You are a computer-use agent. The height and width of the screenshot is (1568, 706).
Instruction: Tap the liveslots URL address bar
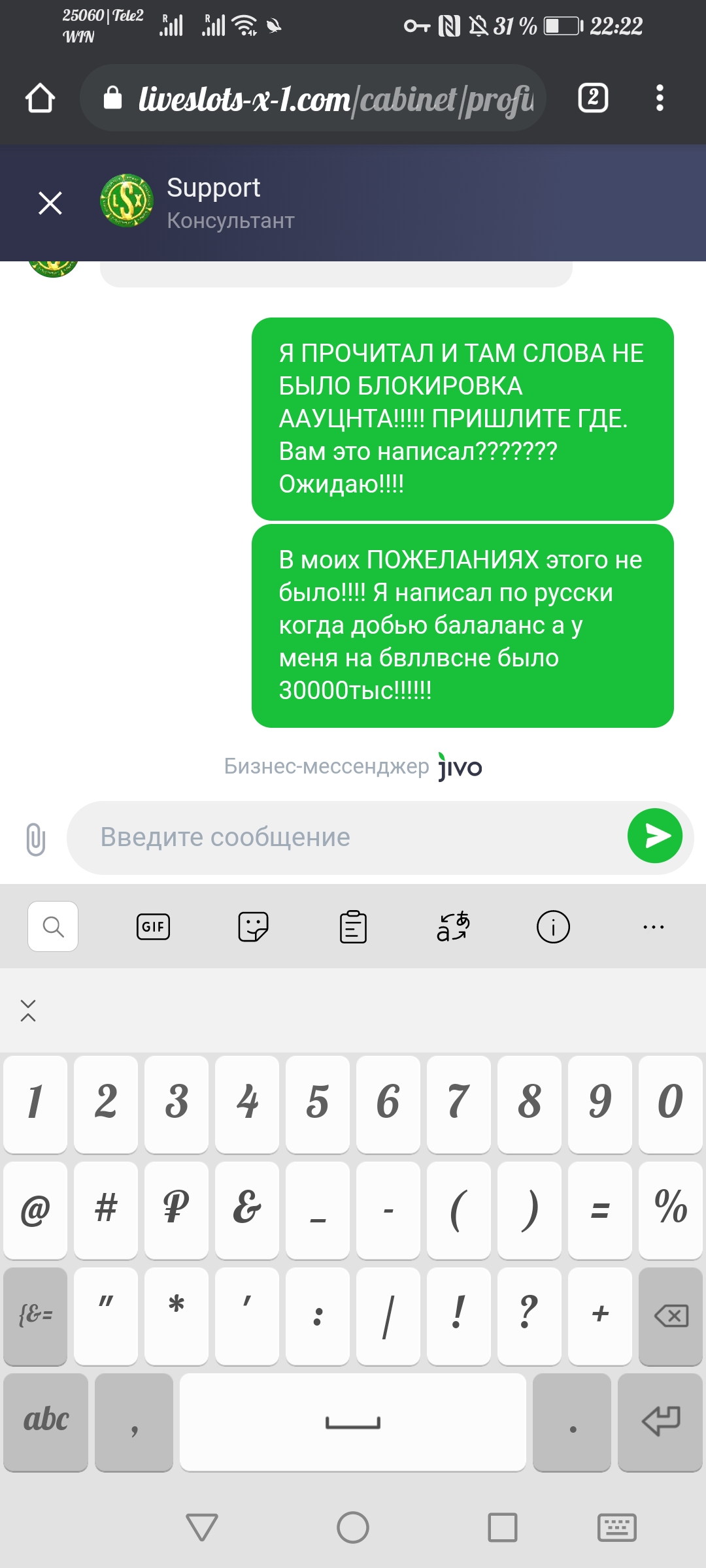pyautogui.click(x=313, y=99)
